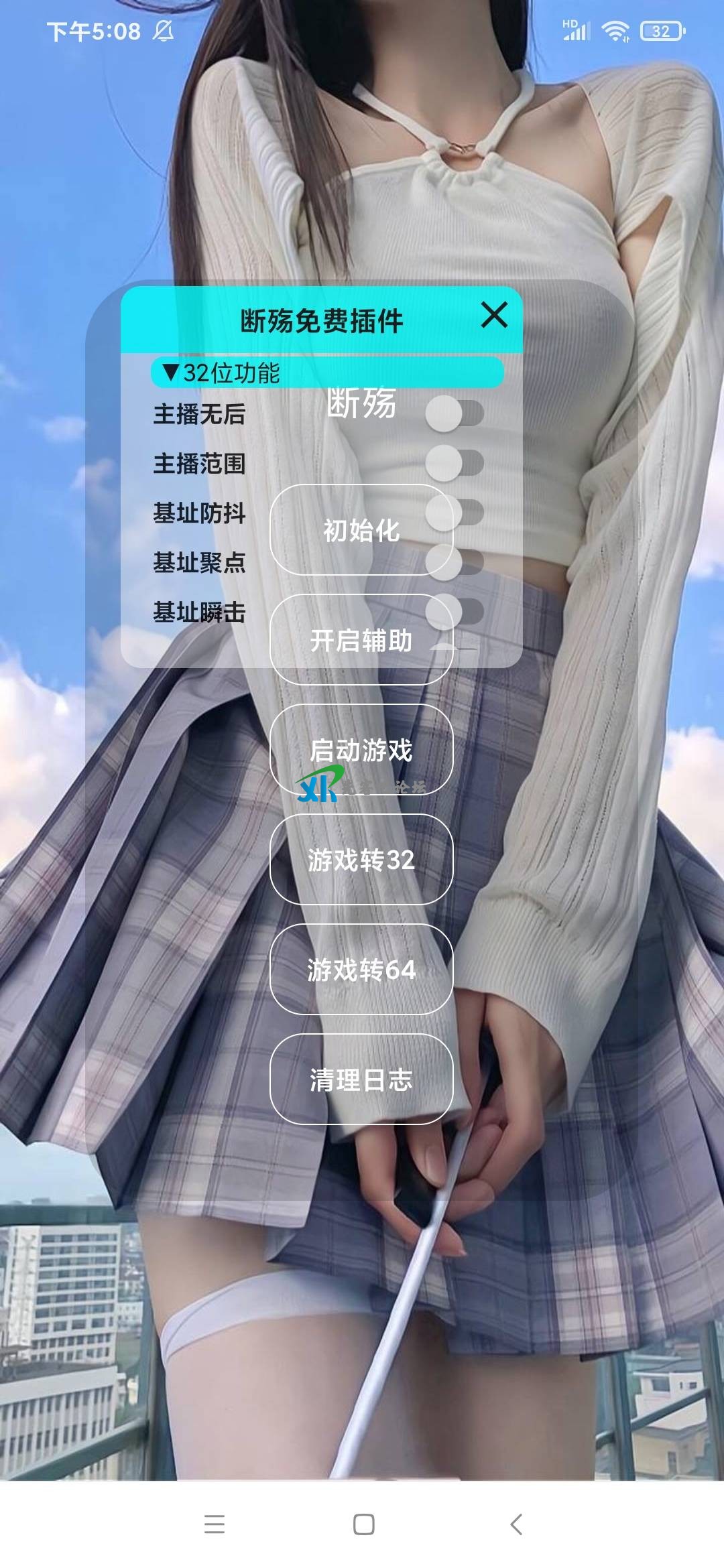Launch the game with 启动游戏

tap(361, 750)
